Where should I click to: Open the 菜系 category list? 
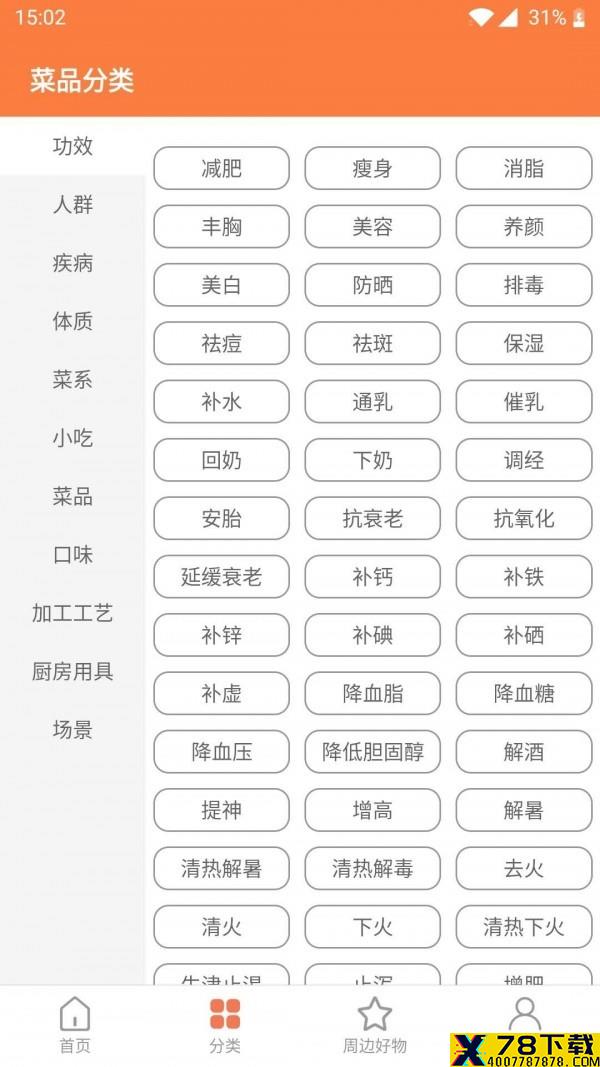(x=73, y=380)
